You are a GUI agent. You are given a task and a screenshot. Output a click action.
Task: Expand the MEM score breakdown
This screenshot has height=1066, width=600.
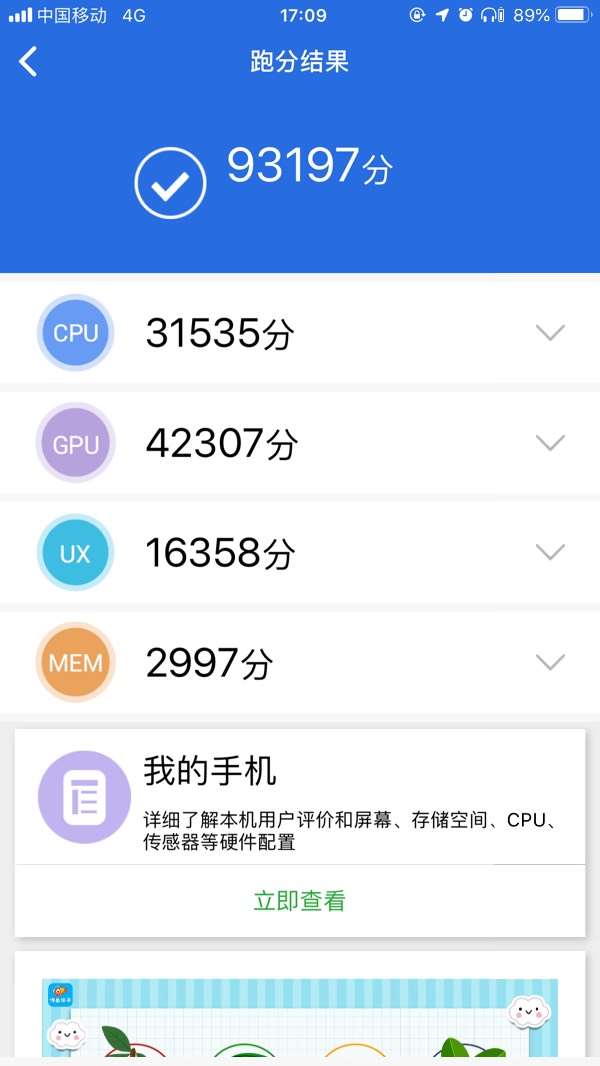[x=550, y=661]
